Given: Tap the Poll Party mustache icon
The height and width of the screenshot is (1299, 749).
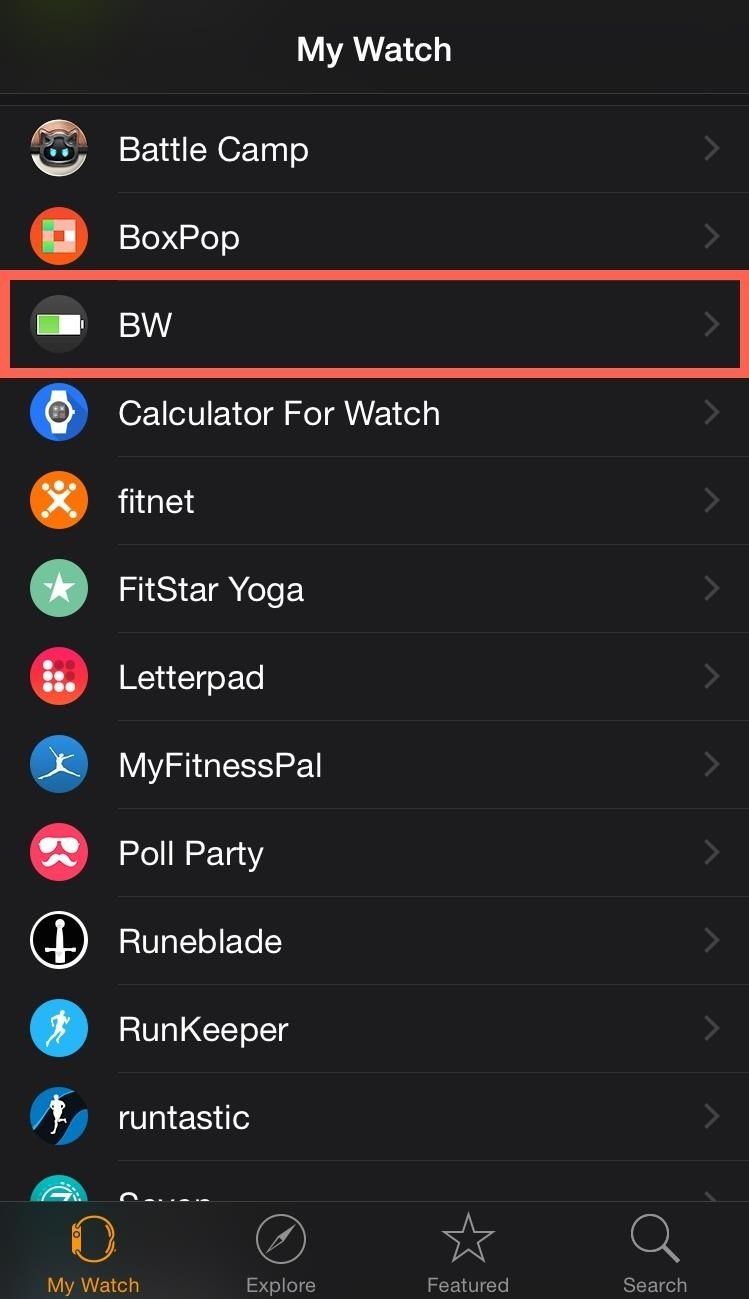Looking at the screenshot, I should click(58, 852).
